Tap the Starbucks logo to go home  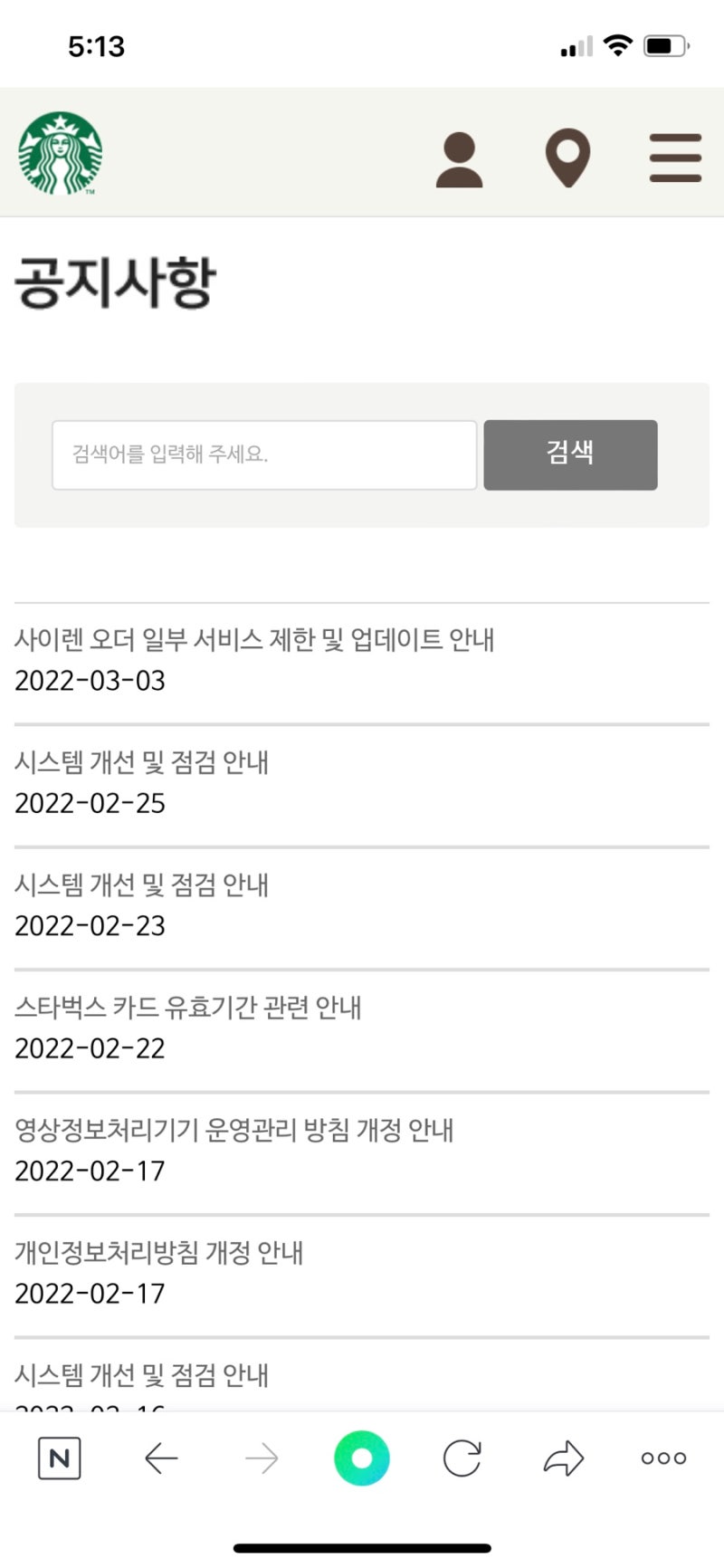(x=60, y=153)
